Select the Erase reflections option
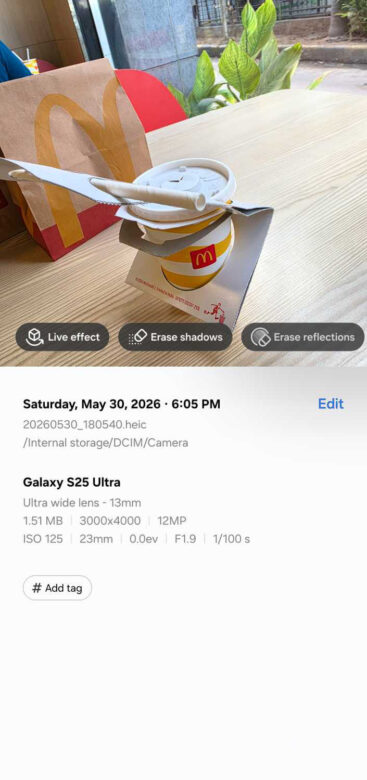 303,337
